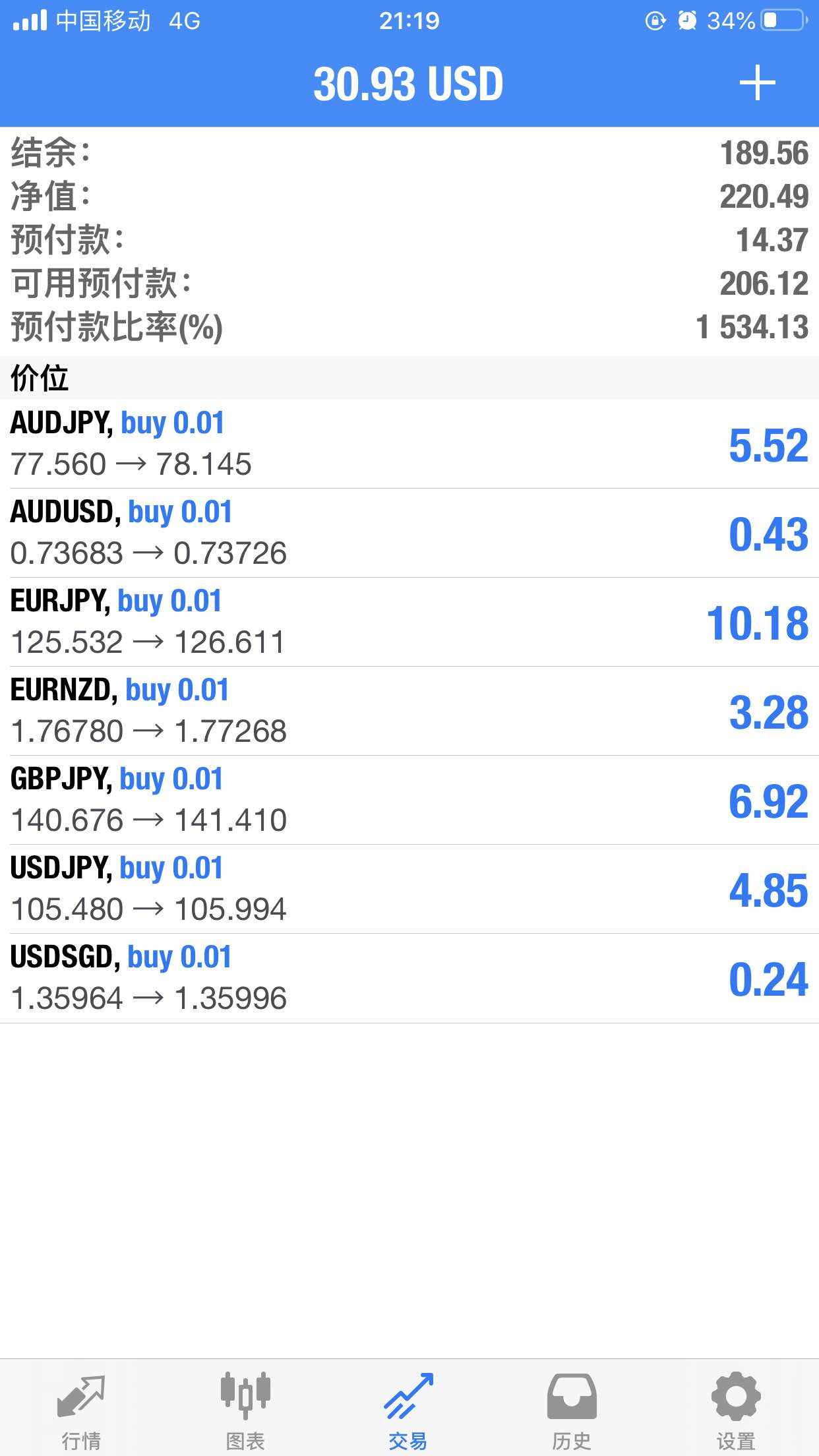Open the AUDJPY buy position

point(409,444)
